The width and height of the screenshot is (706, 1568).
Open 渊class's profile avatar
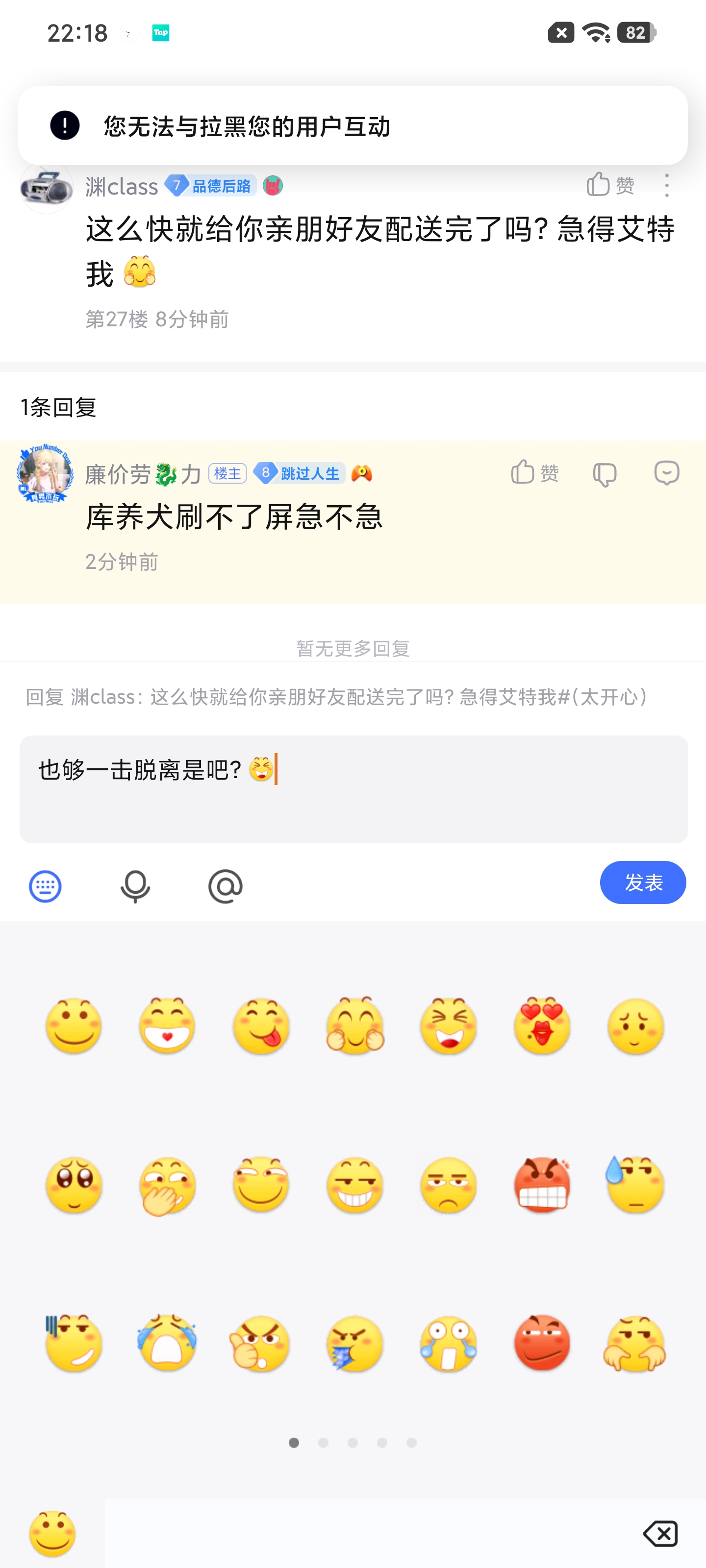pos(46,187)
